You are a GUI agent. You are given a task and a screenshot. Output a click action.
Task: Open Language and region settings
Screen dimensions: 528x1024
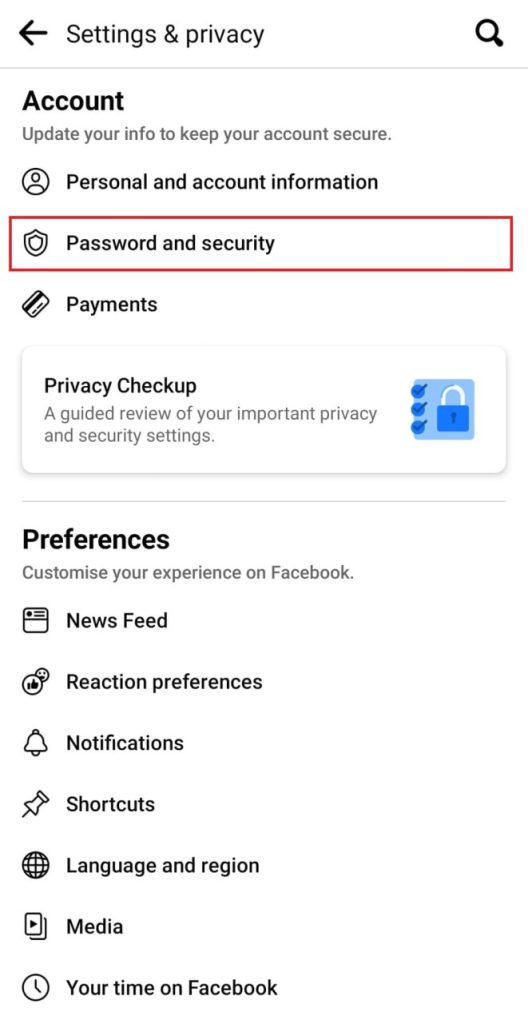click(264, 865)
